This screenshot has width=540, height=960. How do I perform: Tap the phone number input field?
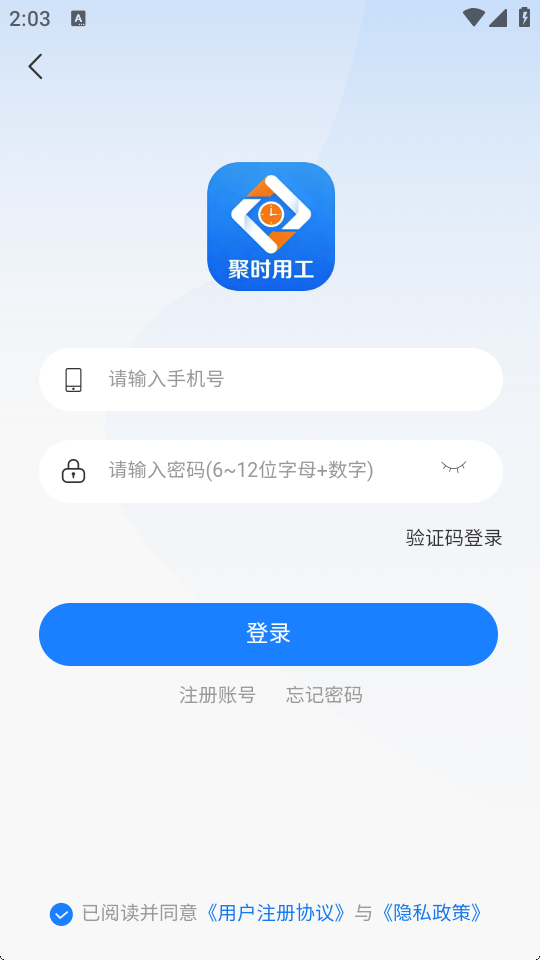[x=271, y=380]
